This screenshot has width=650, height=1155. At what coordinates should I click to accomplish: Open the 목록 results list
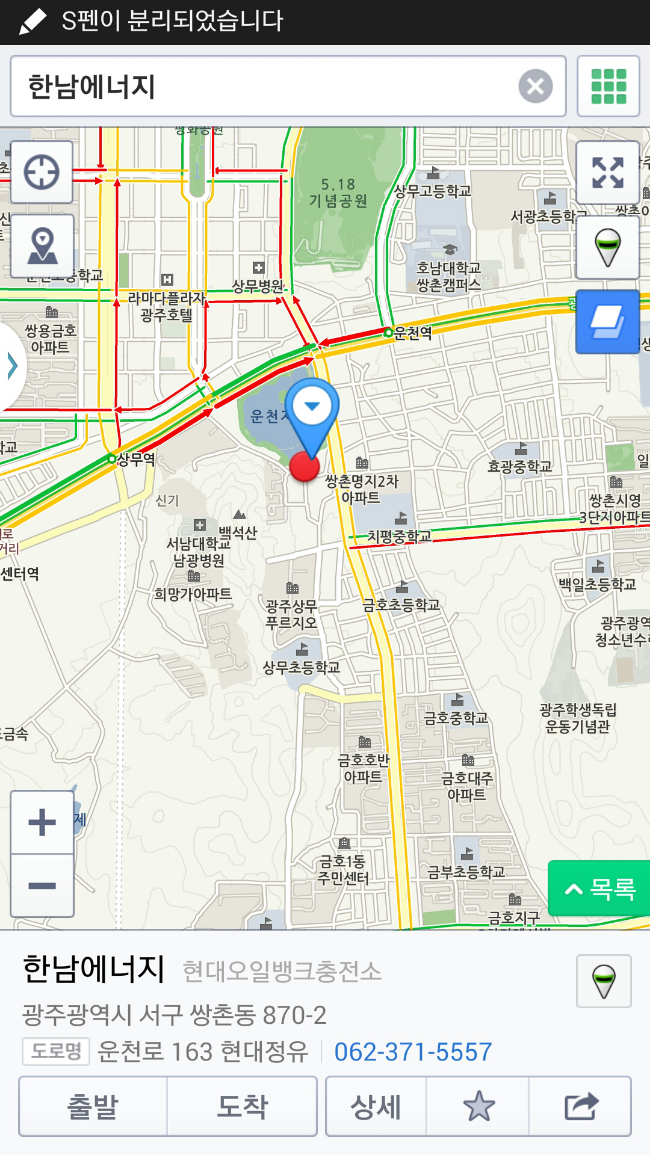[x=600, y=889]
